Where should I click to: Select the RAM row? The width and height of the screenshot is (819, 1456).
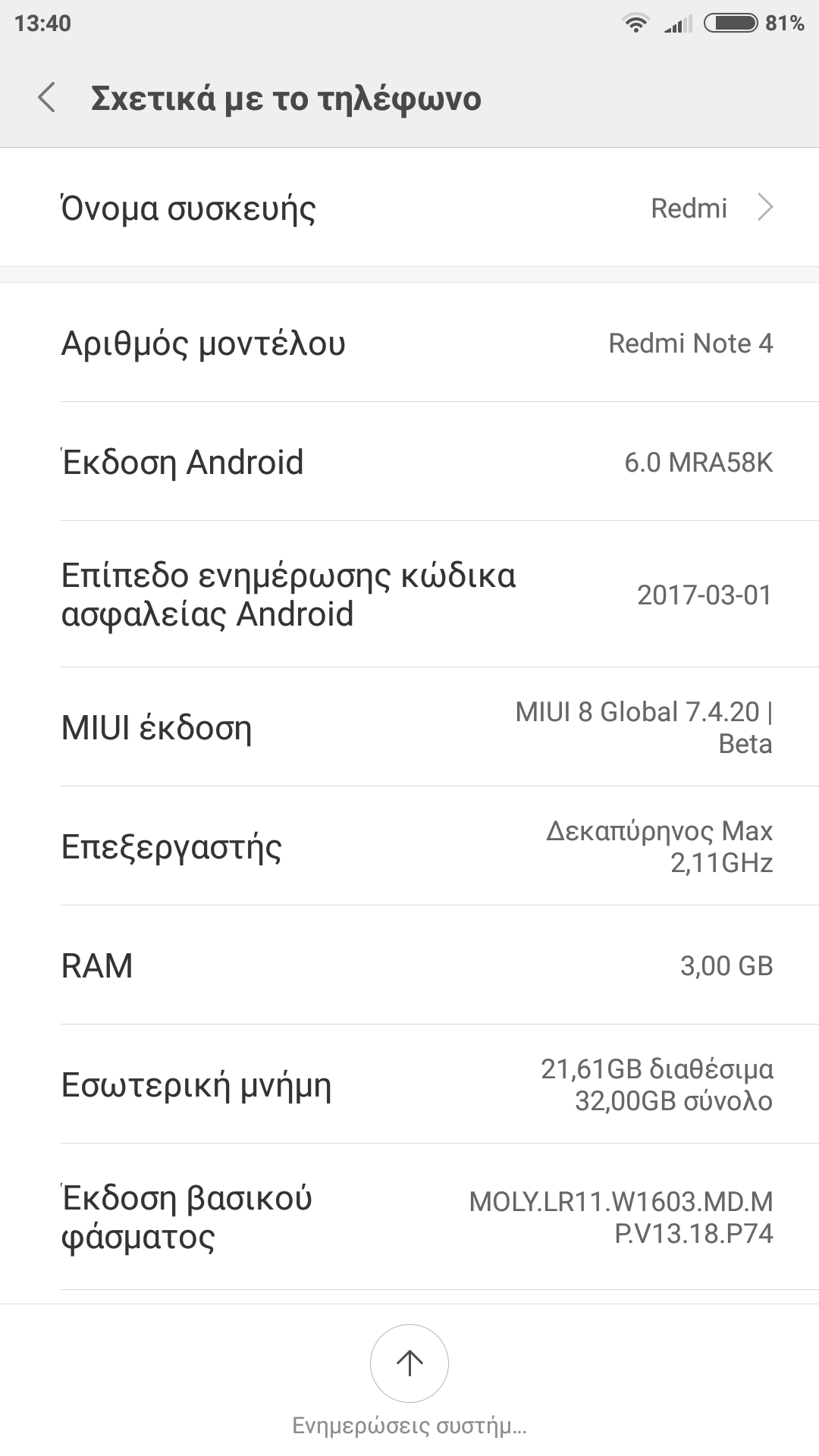tap(409, 965)
